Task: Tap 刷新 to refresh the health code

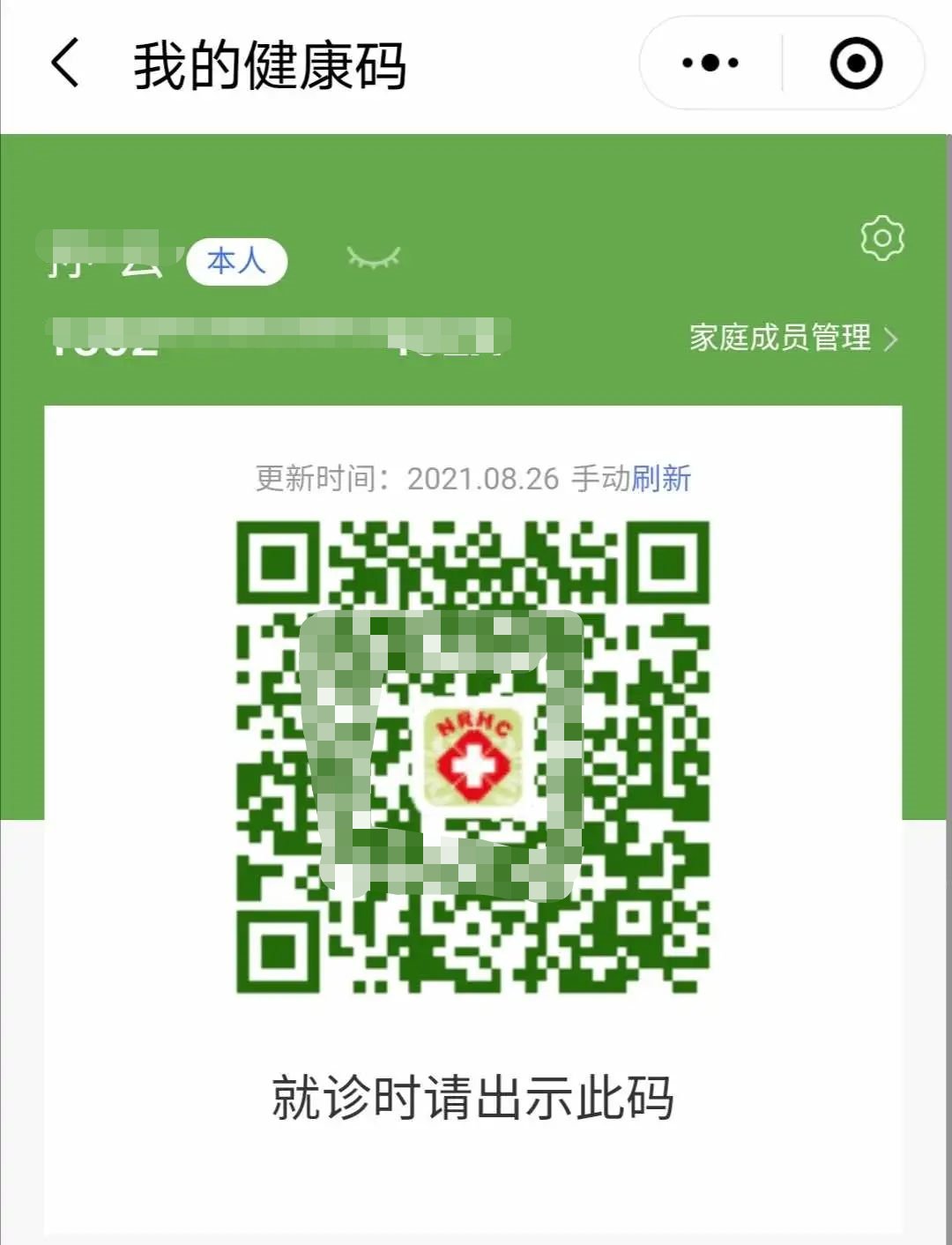Action: point(661,479)
